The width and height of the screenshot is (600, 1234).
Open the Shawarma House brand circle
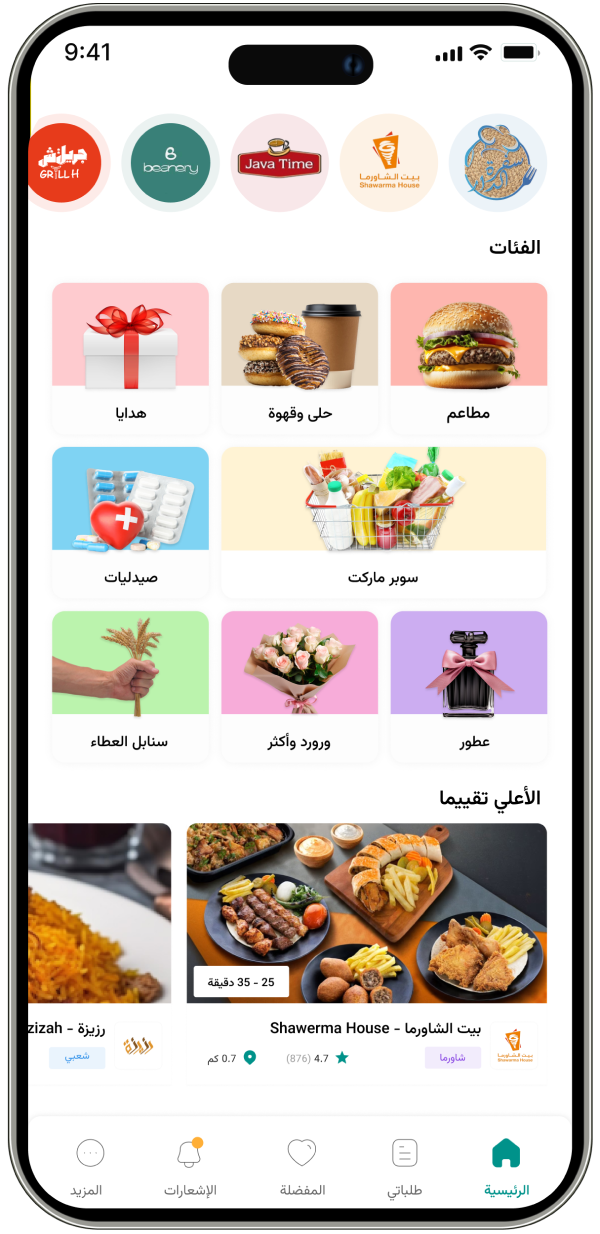388,163
